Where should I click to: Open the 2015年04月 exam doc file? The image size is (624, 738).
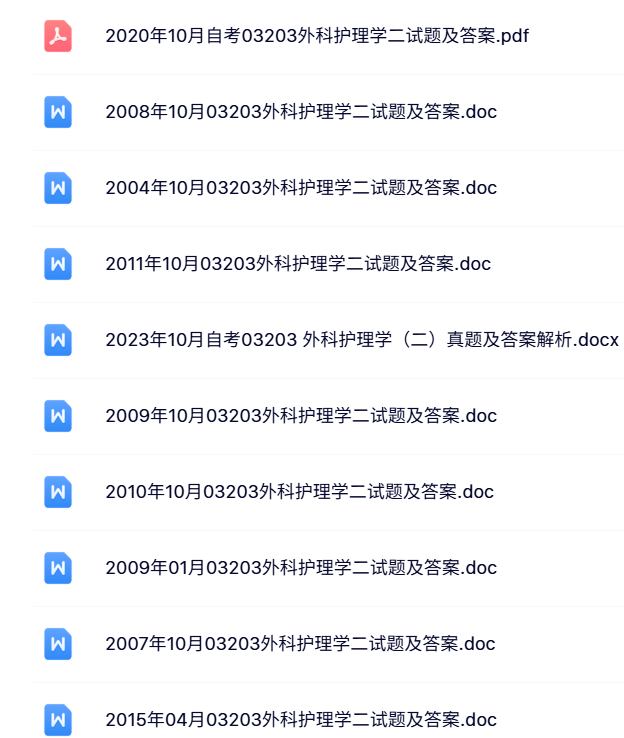pos(300,720)
